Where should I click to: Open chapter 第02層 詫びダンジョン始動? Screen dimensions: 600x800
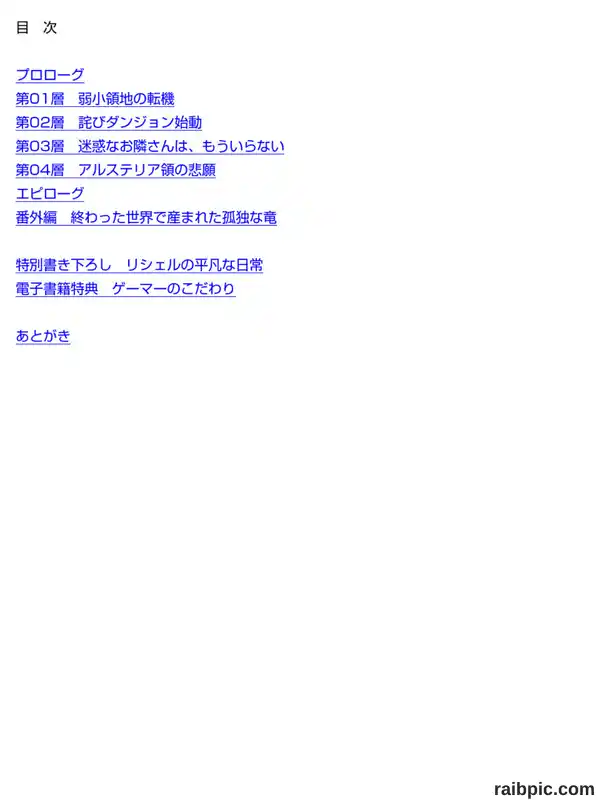(109, 122)
